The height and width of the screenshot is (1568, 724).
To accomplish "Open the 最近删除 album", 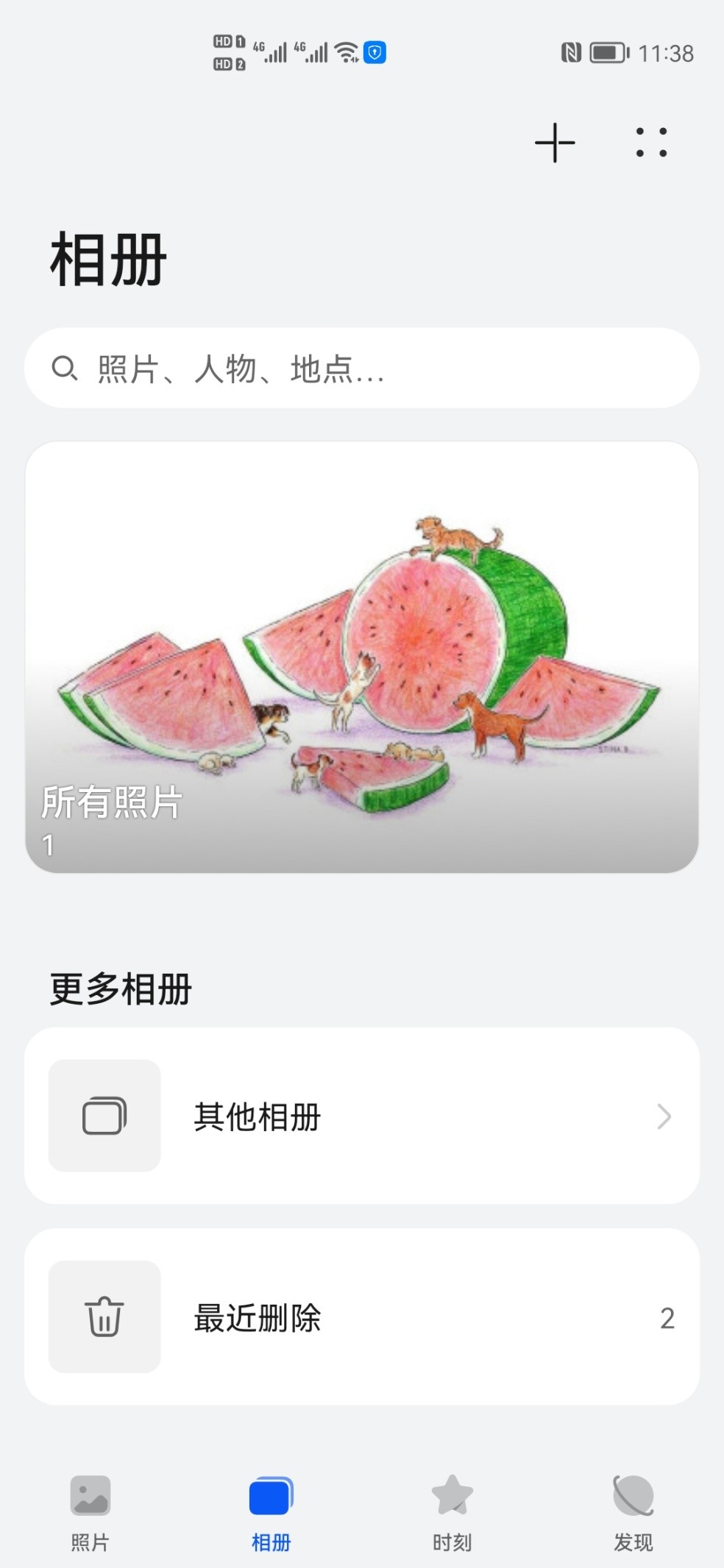I will tap(362, 1316).
